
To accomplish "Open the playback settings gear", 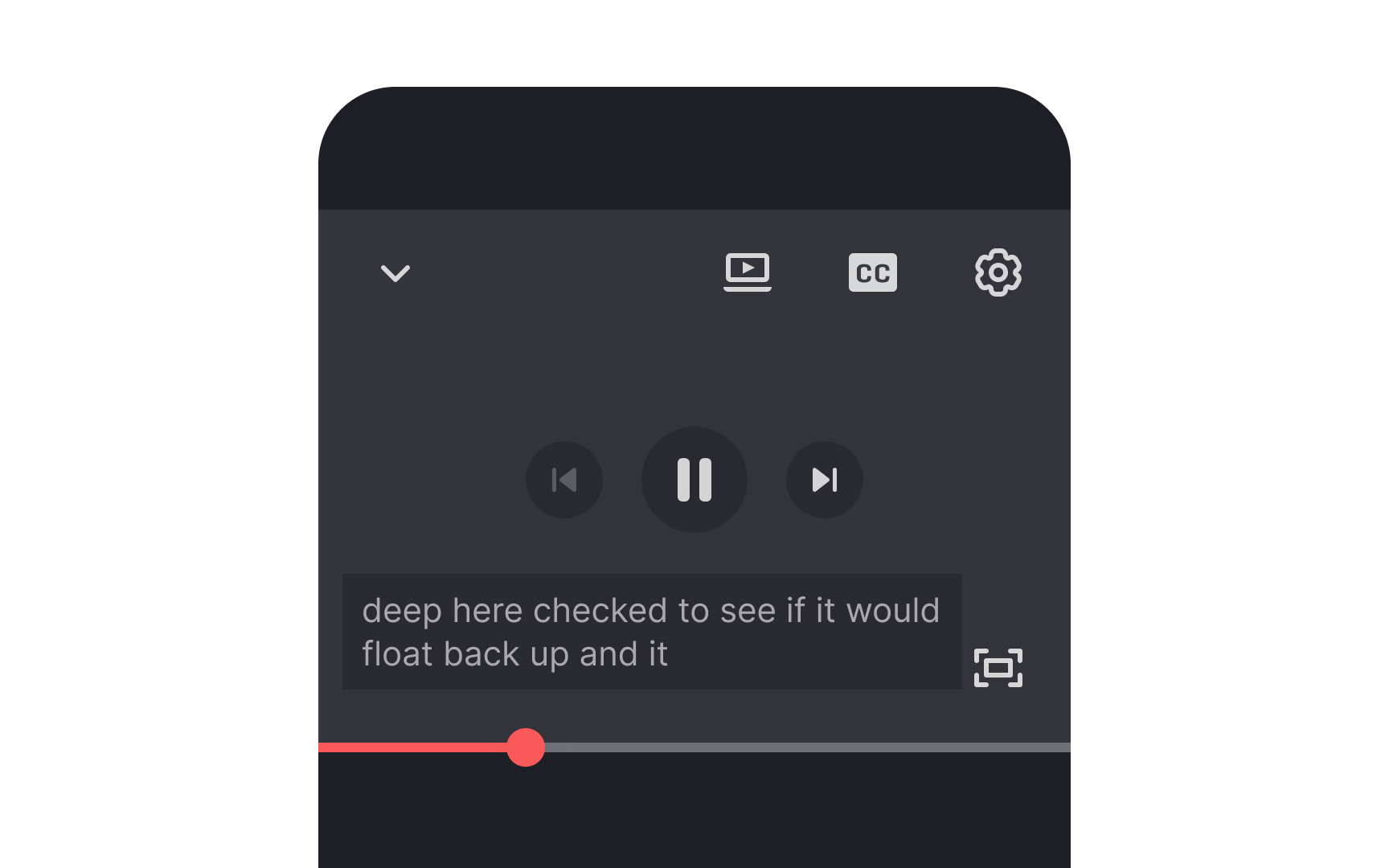I will pyautogui.click(x=998, y=272).
